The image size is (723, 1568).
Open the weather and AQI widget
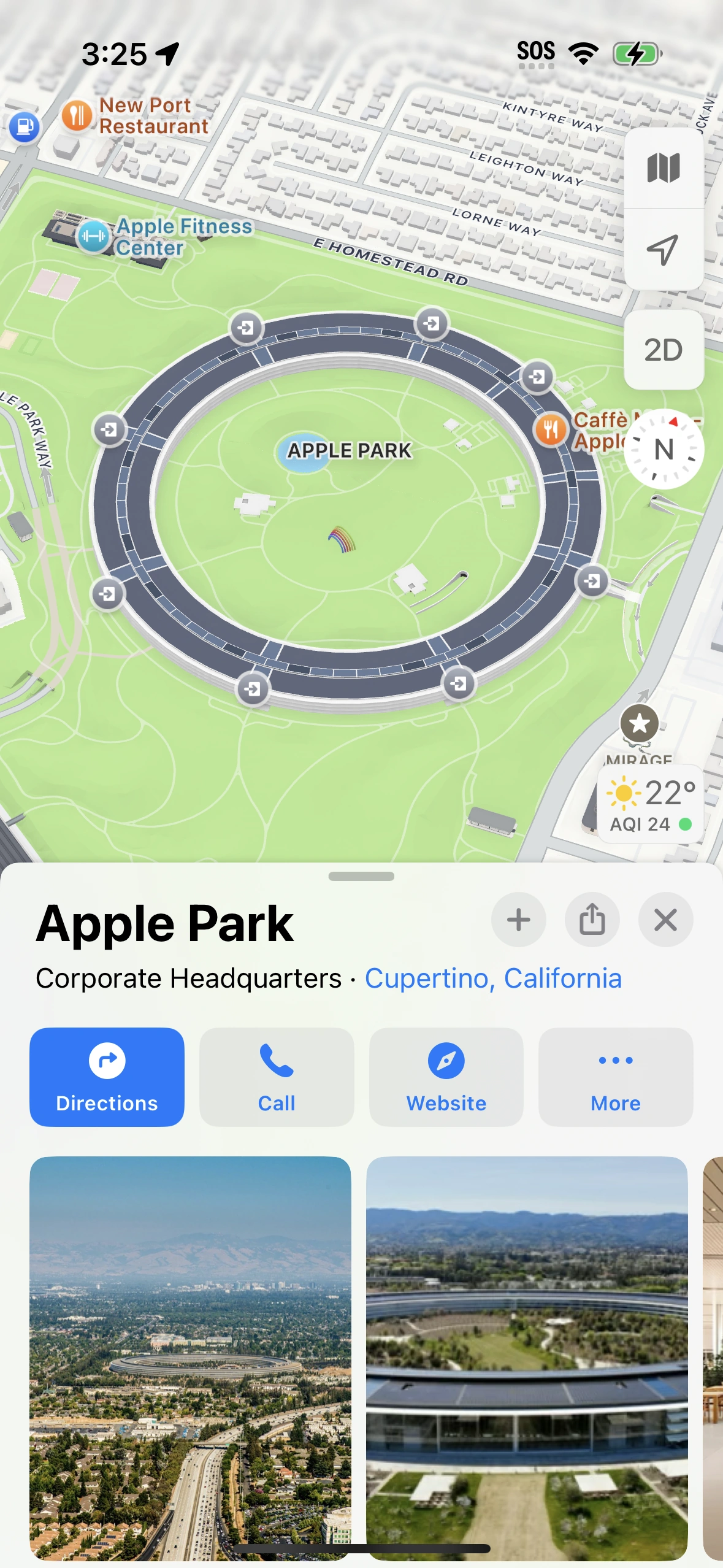[x=651, y=804]
